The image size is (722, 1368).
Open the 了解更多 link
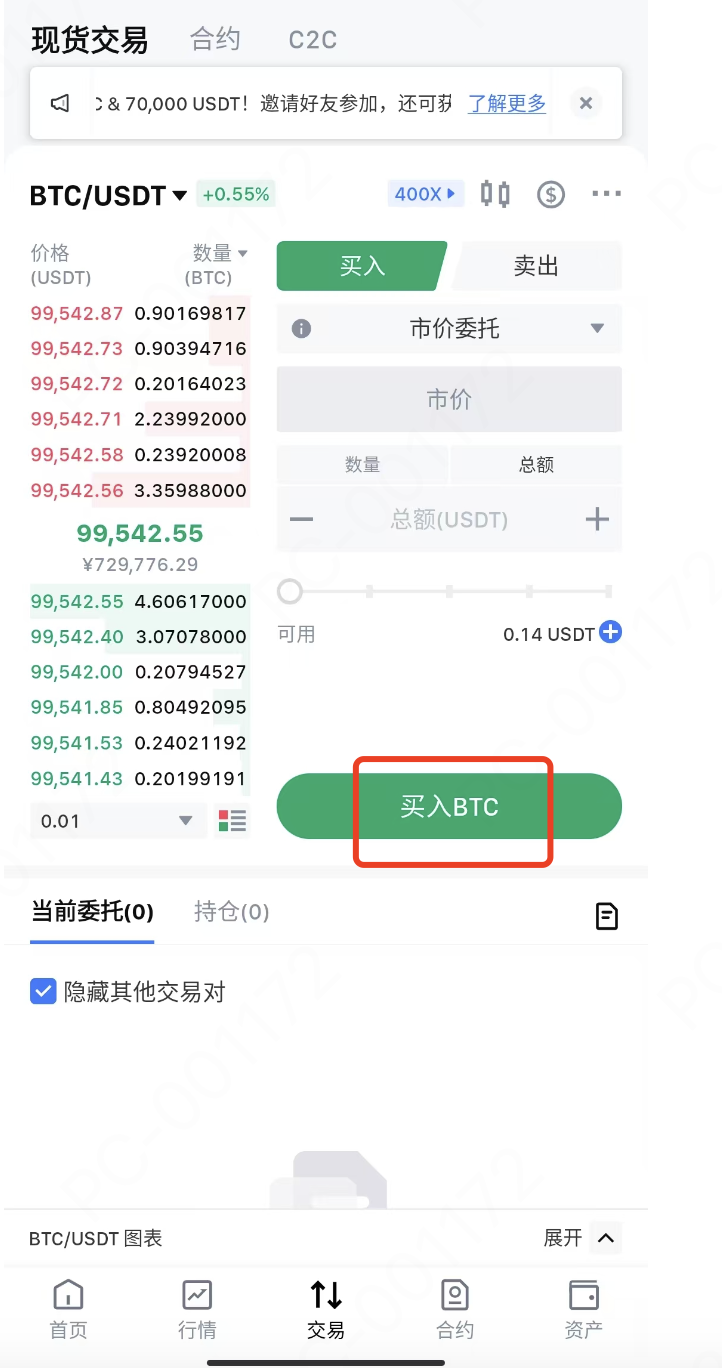click(507, 103)
